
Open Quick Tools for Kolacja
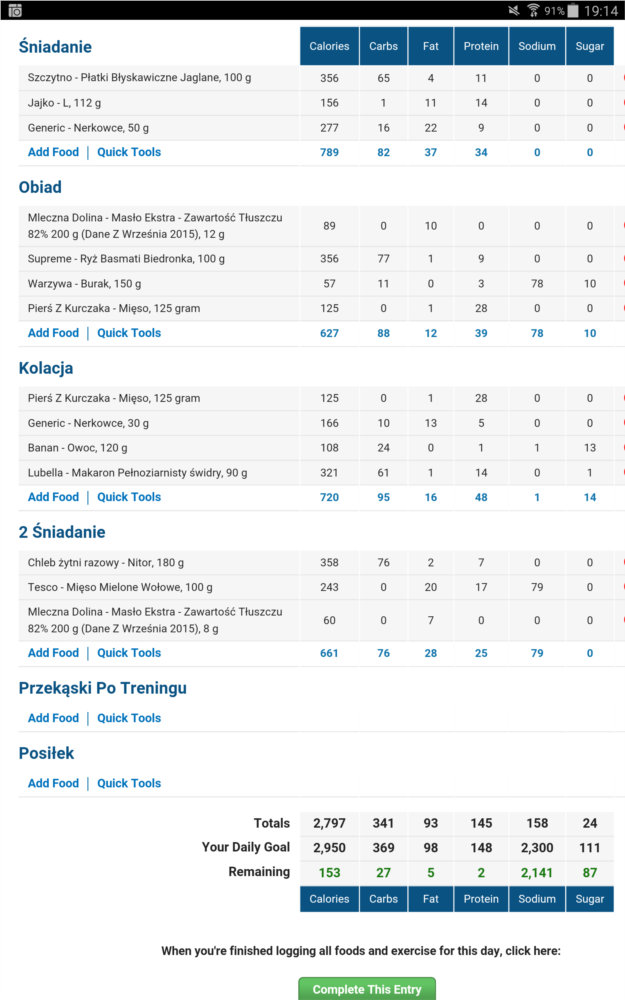[x=129, y=497]
